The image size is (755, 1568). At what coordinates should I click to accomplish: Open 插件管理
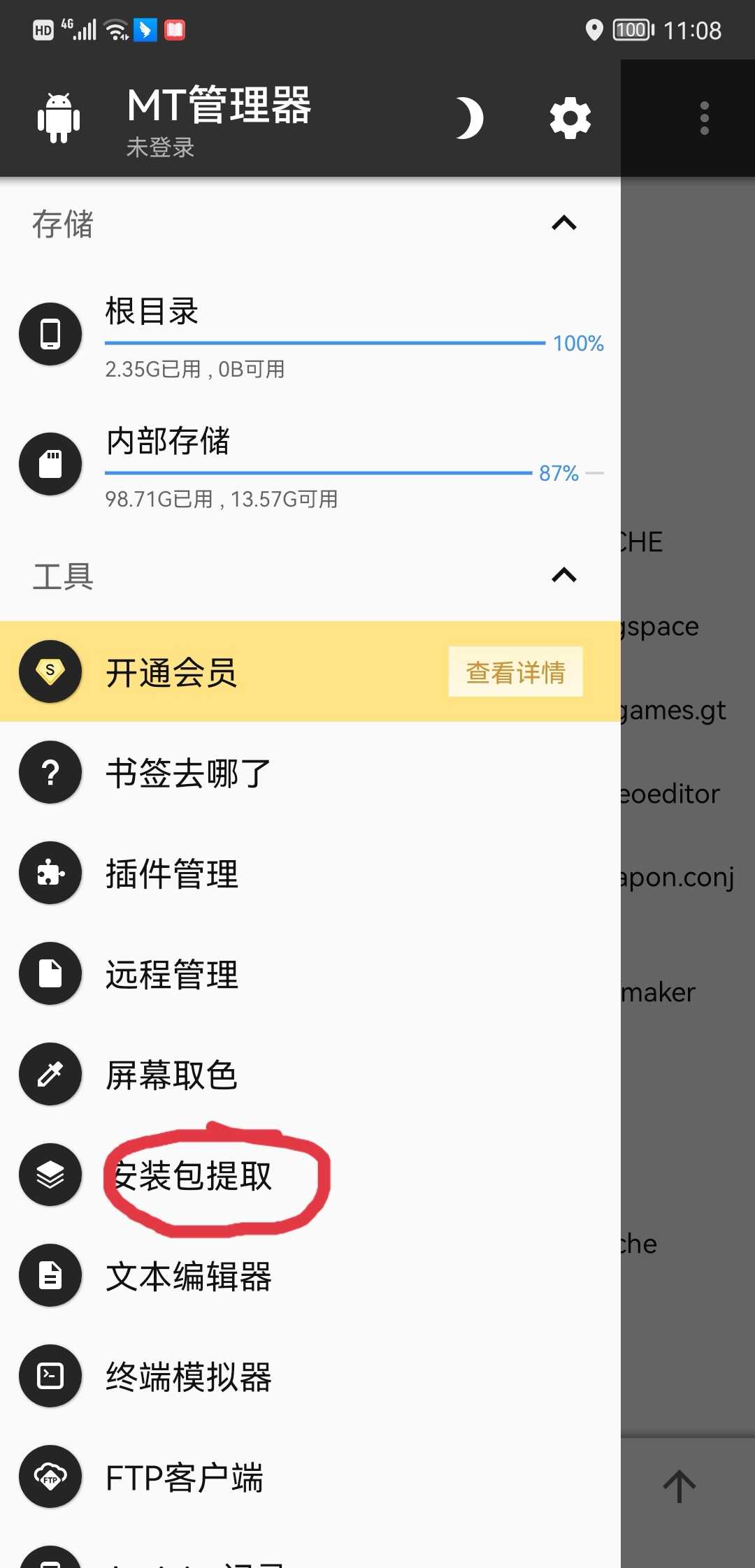click(x=172, y=873)
